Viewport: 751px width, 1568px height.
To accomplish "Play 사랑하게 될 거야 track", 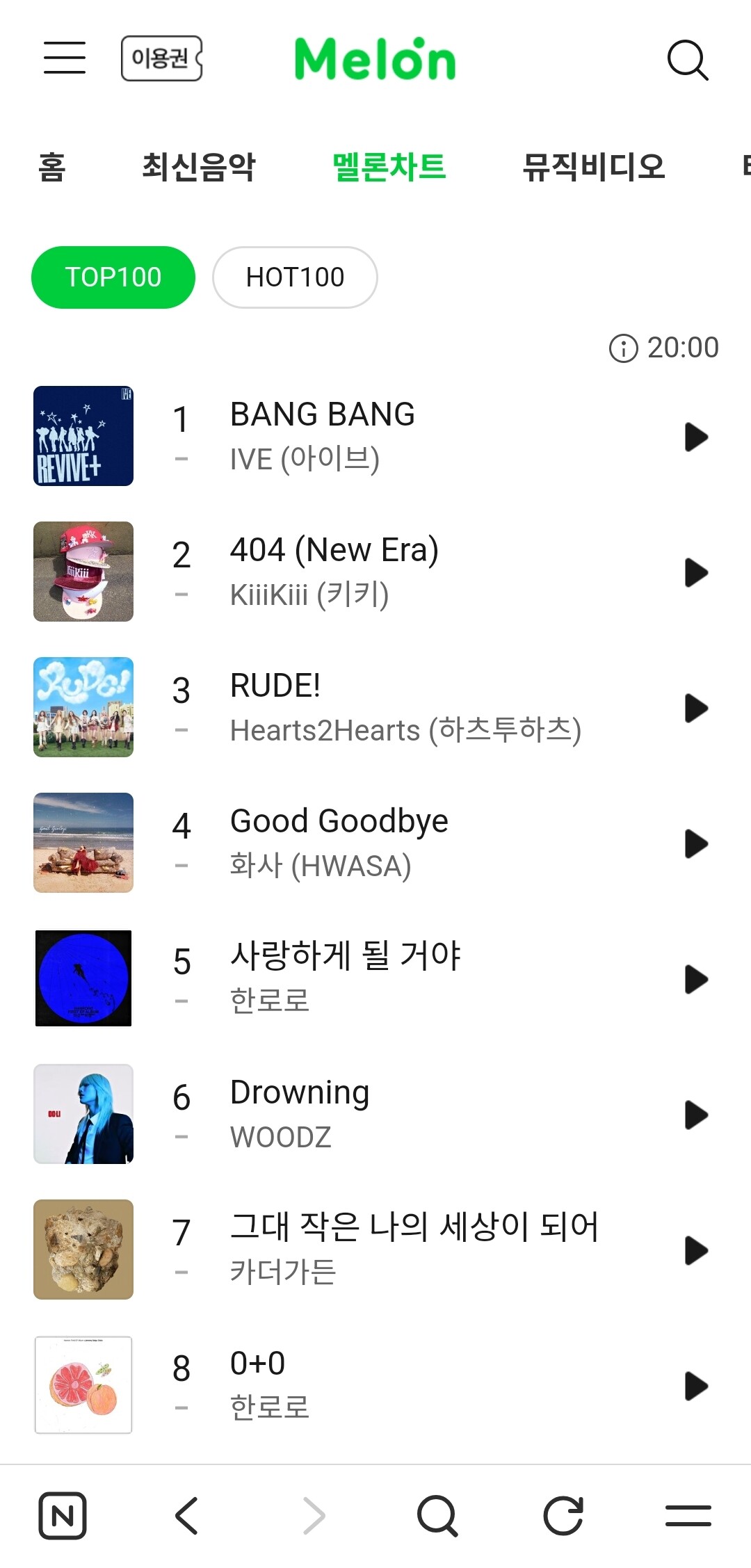I will [x=695, y=979].
